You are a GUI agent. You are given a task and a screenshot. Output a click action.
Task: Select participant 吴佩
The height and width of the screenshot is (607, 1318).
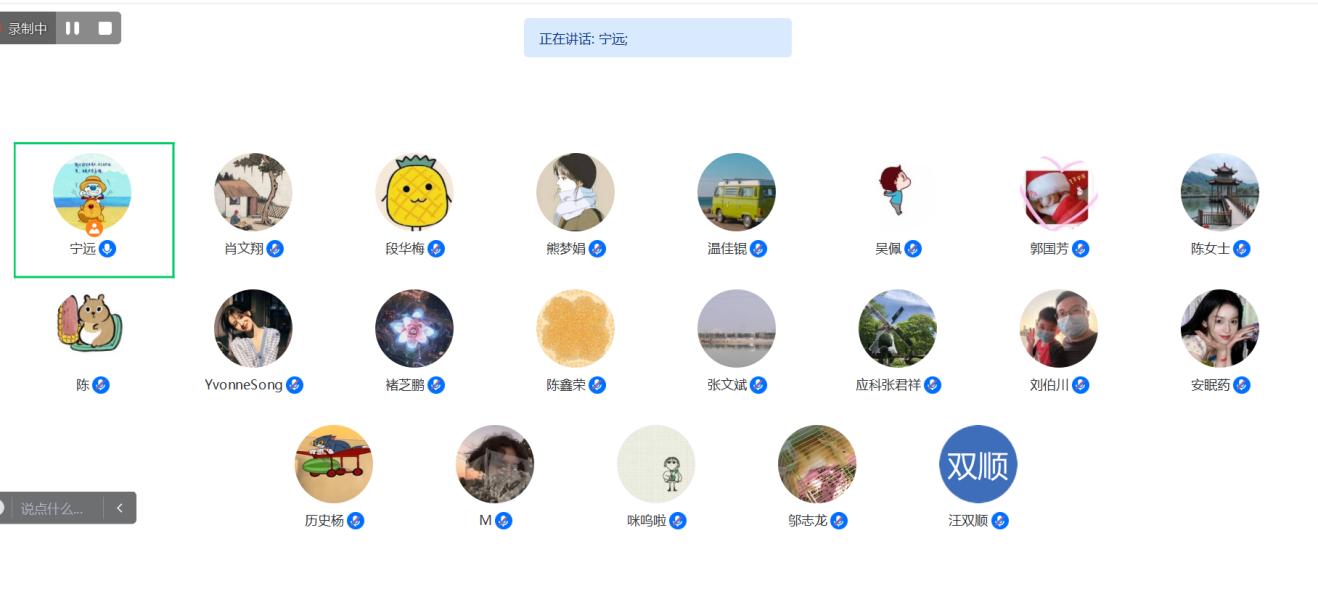coord(897,192)
